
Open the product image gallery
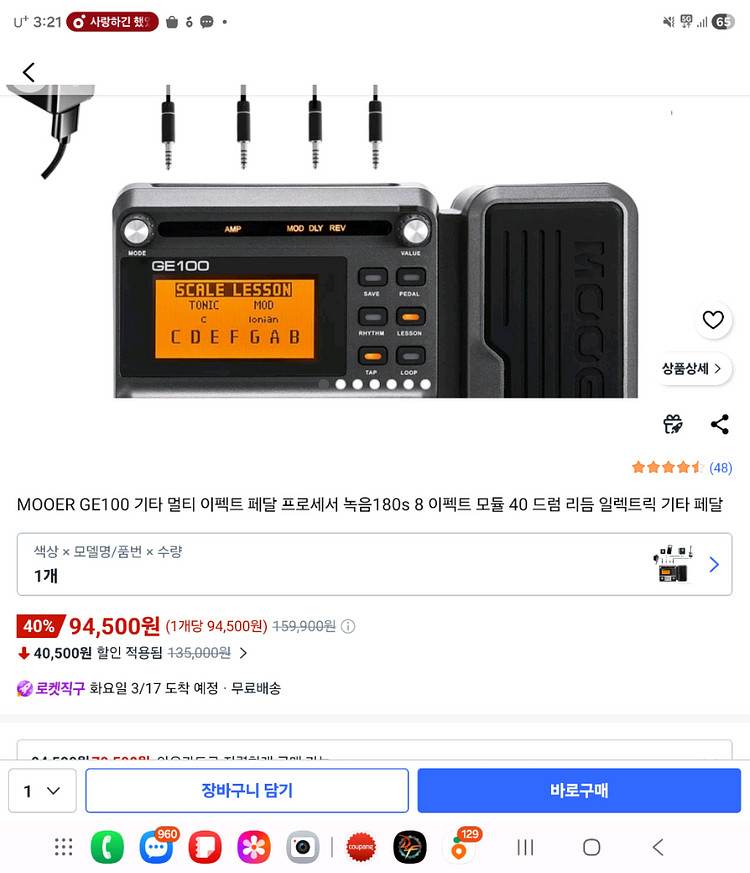coord(375,240)
